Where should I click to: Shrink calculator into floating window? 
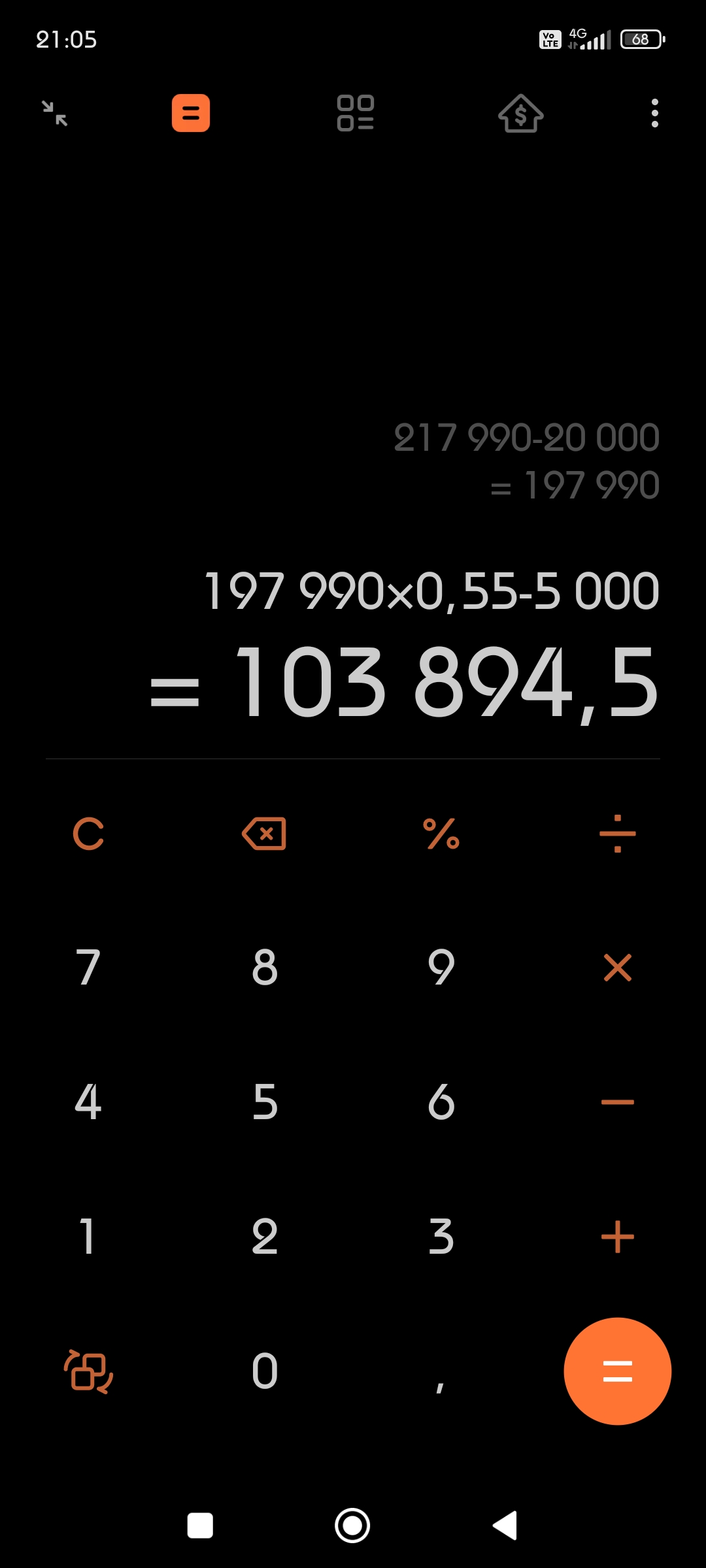[x=55, y=114]
